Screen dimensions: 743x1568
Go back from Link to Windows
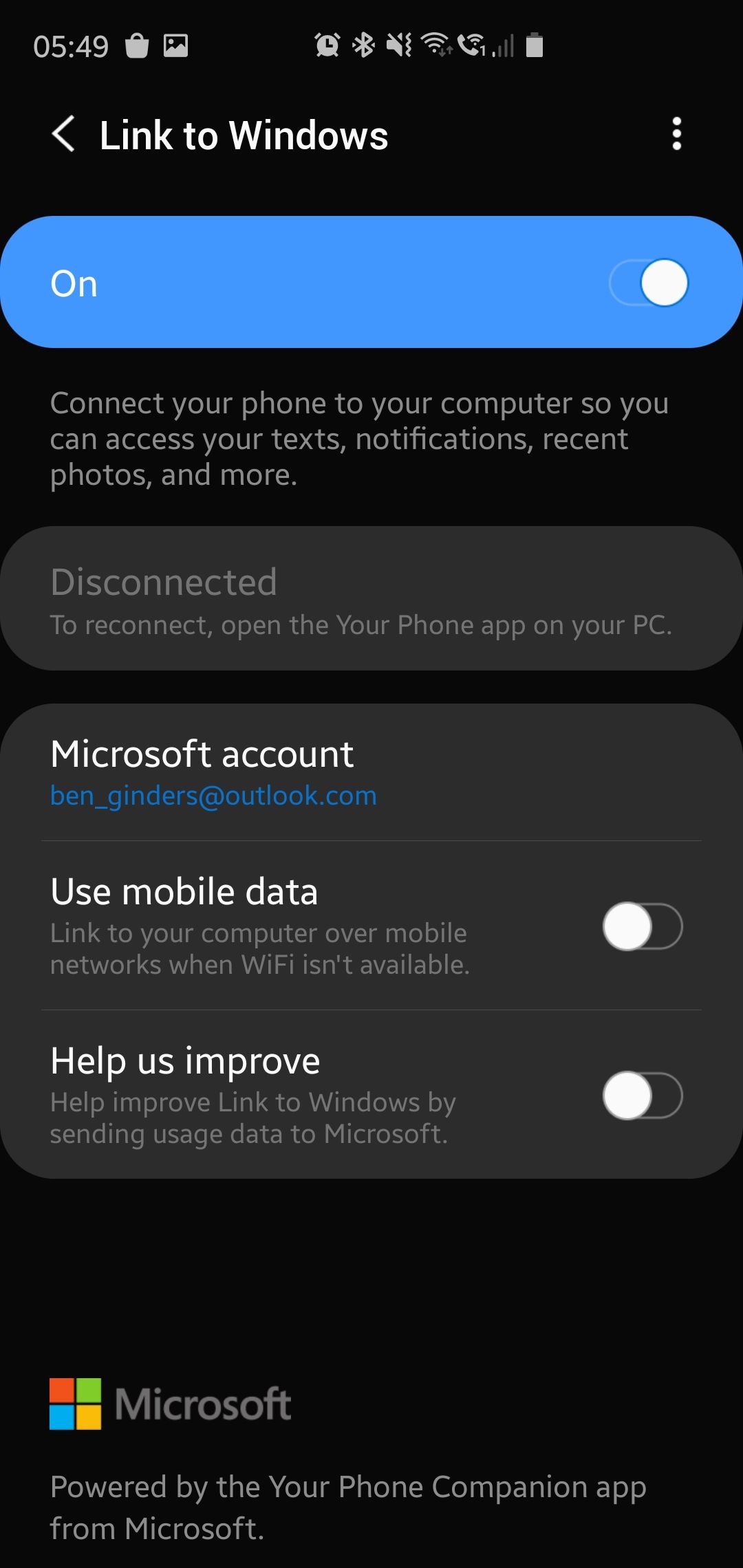pyautogui.click(x=64, y=134)
